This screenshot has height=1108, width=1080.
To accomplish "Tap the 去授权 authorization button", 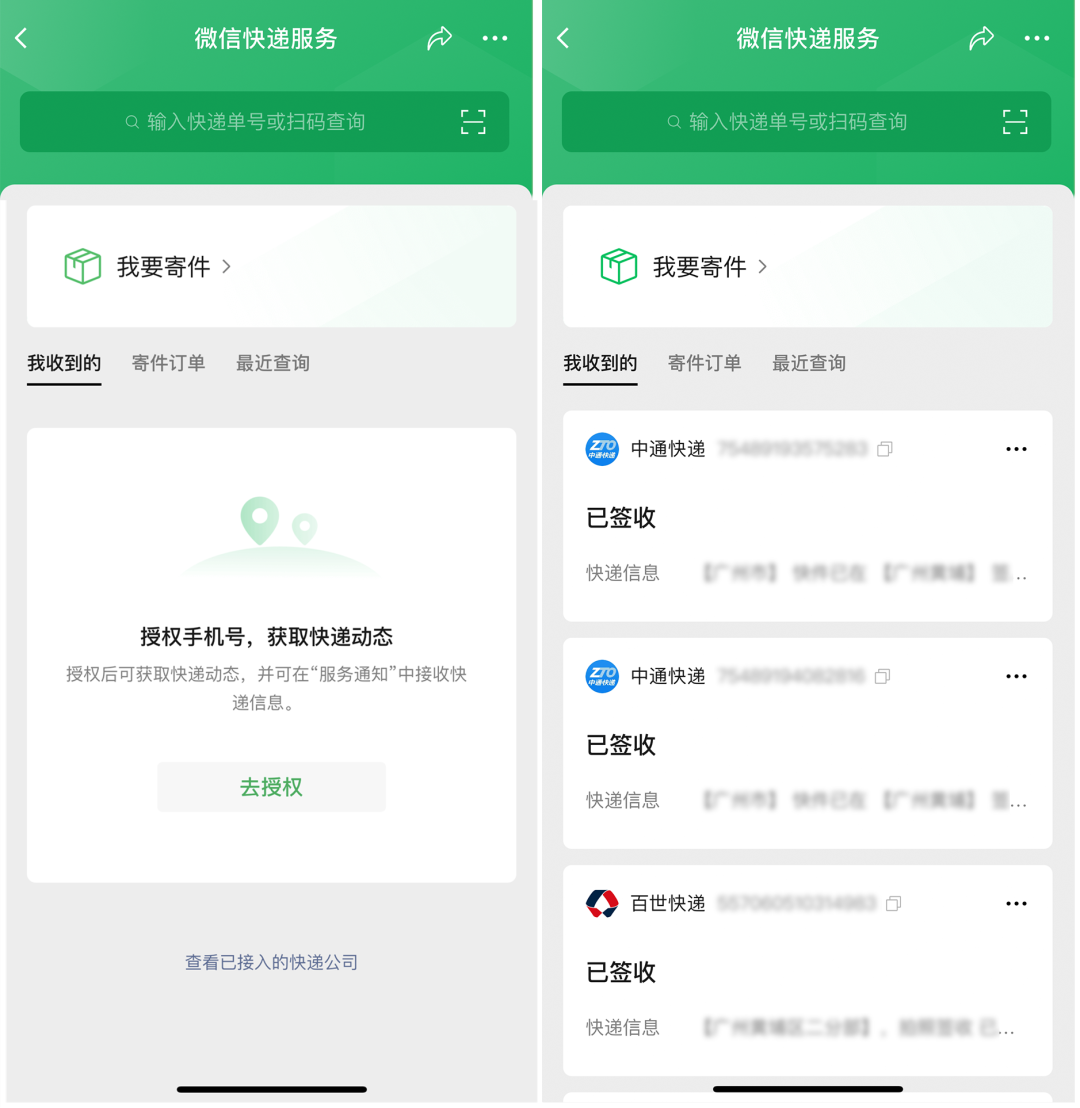I will 271,787.
